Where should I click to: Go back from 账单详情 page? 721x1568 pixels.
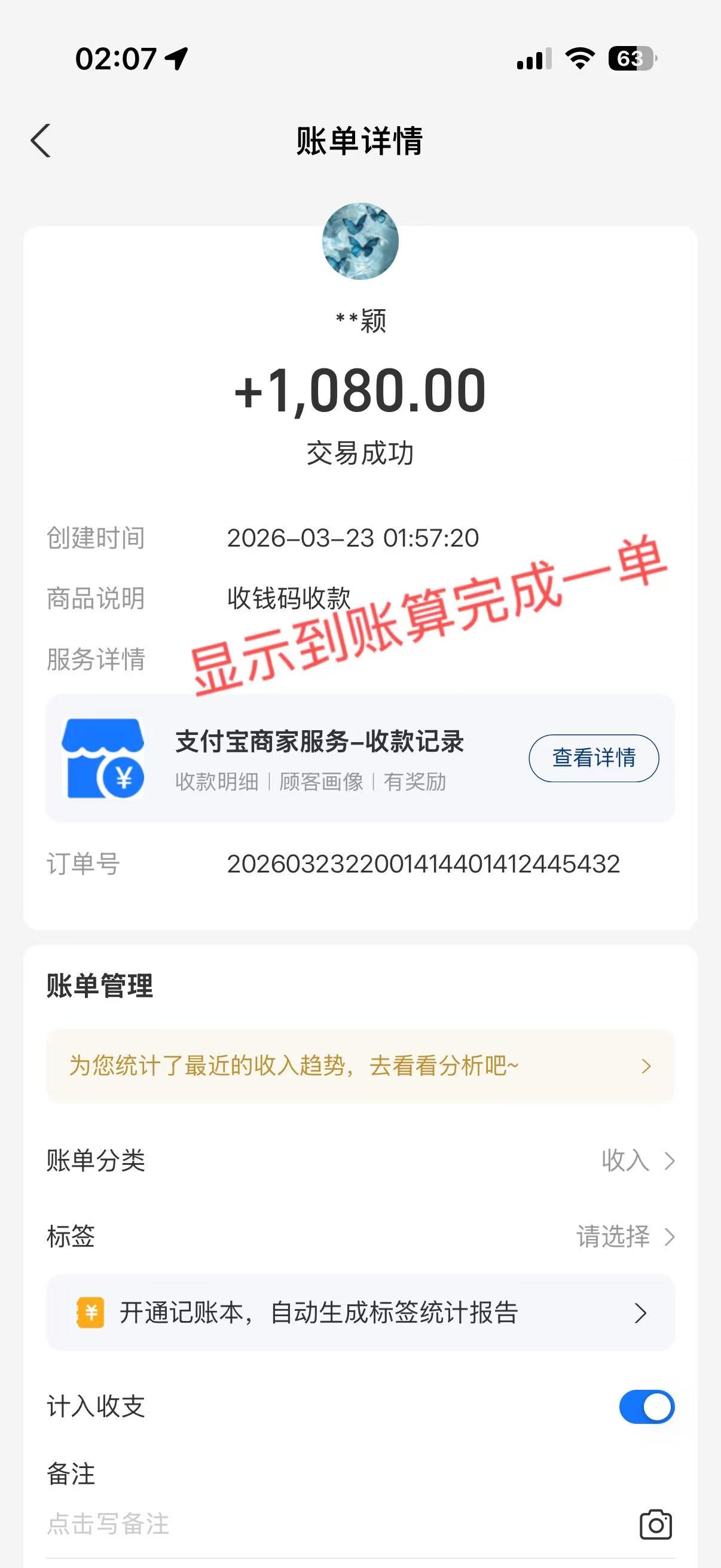[x=41, y=141]
